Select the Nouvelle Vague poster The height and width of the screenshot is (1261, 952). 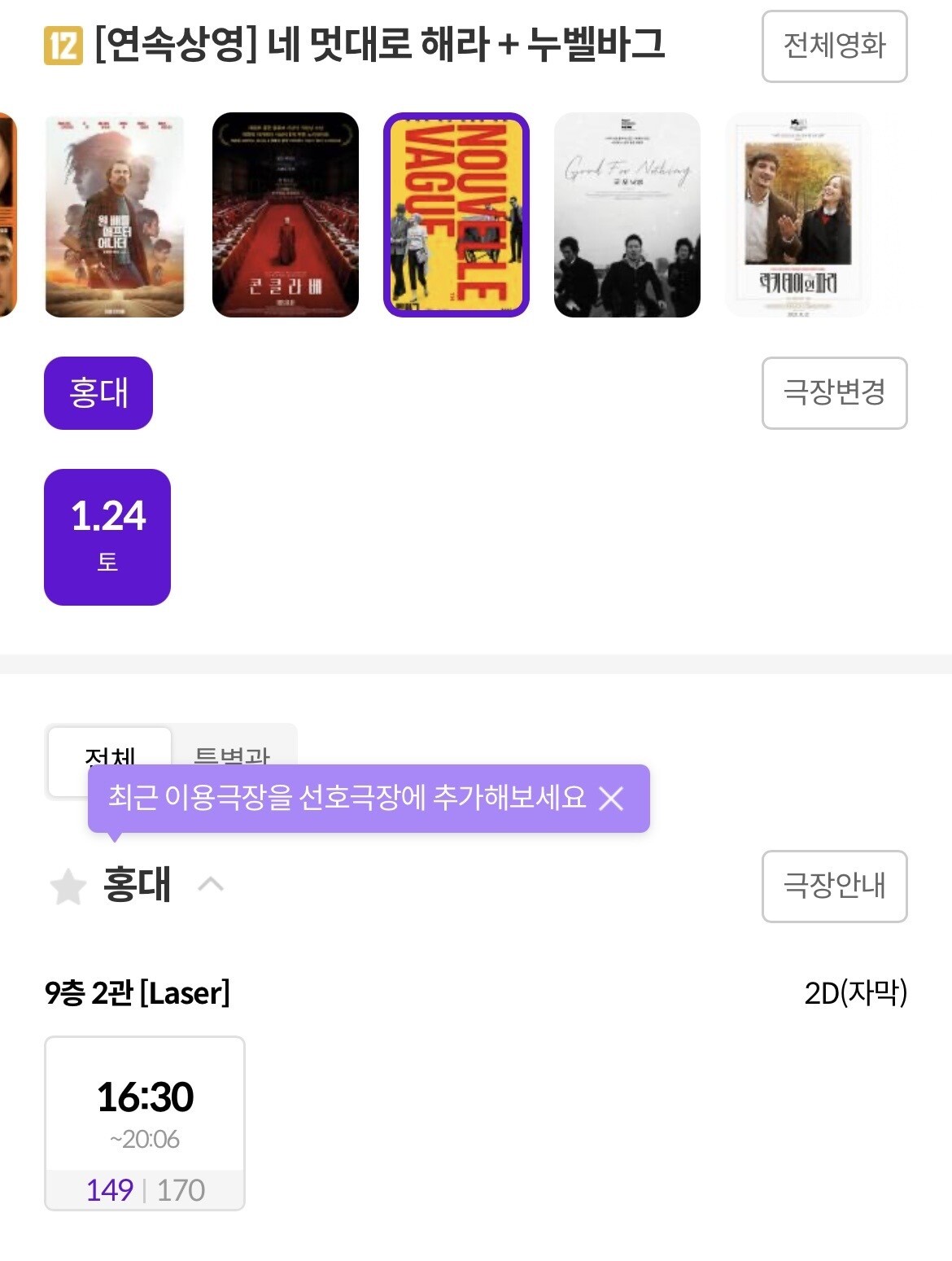click(x=456, y=215)
